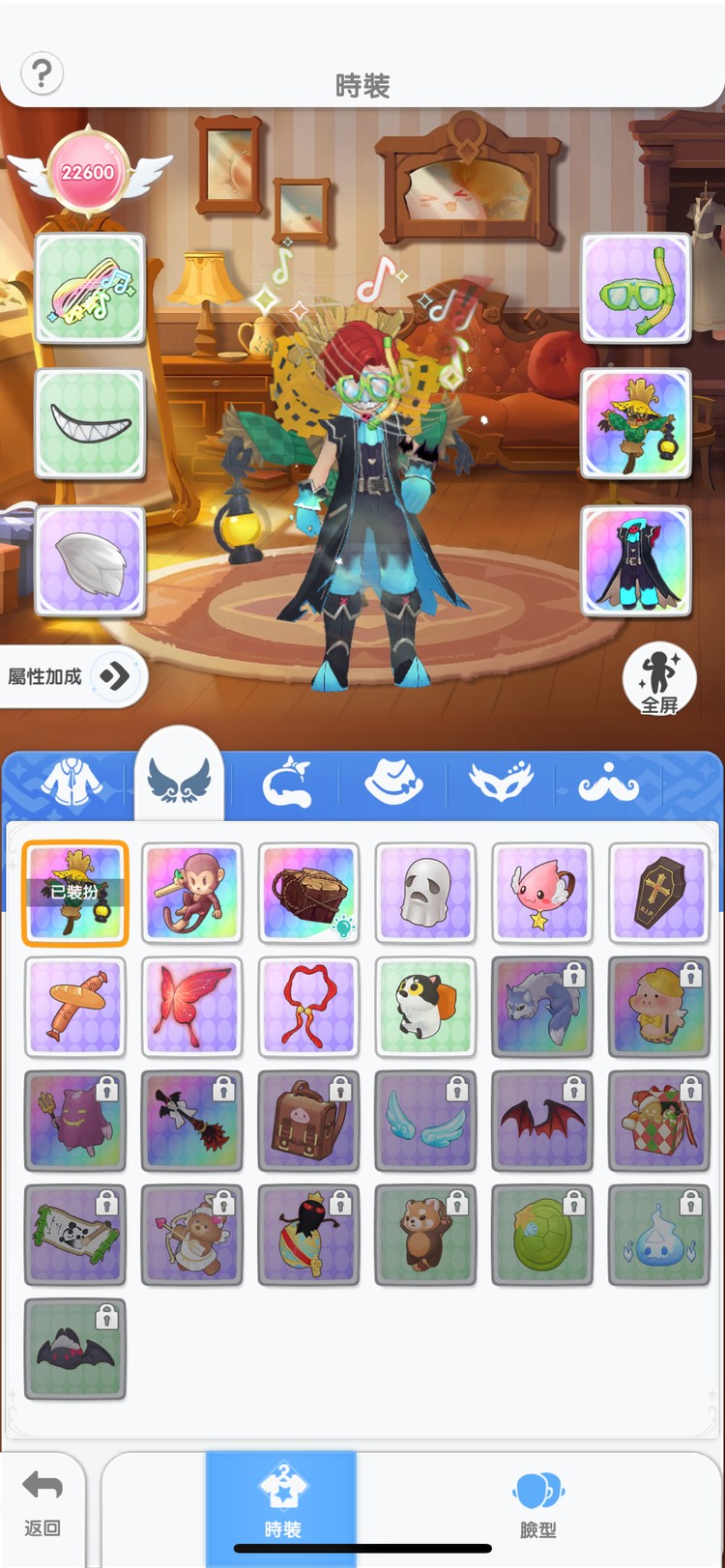The width and height of the screenshot is (725, 1568).
Task: Open the equipped grin mouth slot
Action: click(x=90, y=424)
